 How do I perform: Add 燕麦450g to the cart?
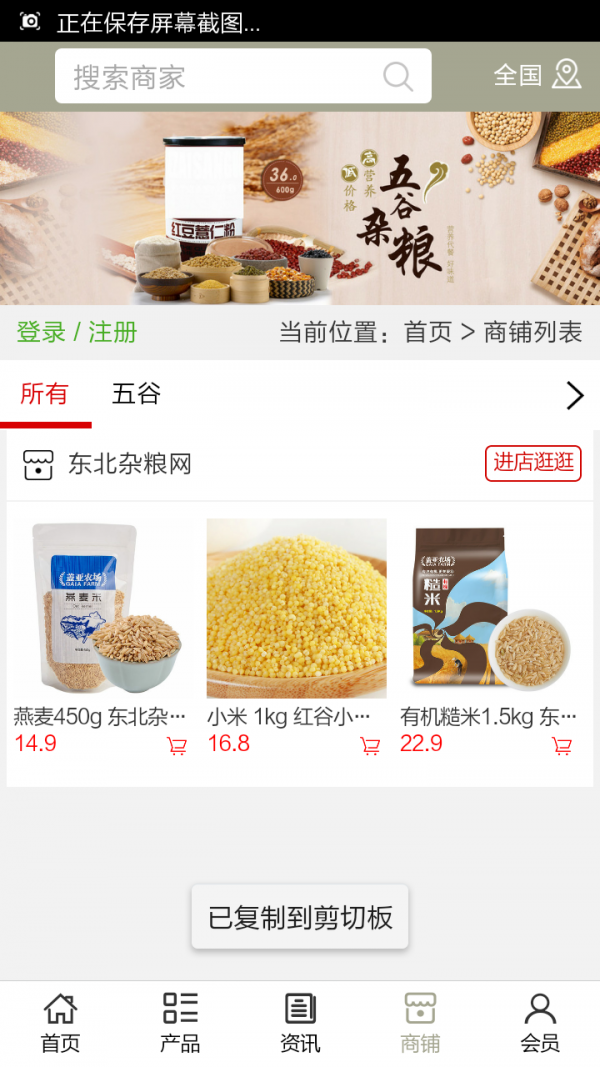tap(177, 746)
